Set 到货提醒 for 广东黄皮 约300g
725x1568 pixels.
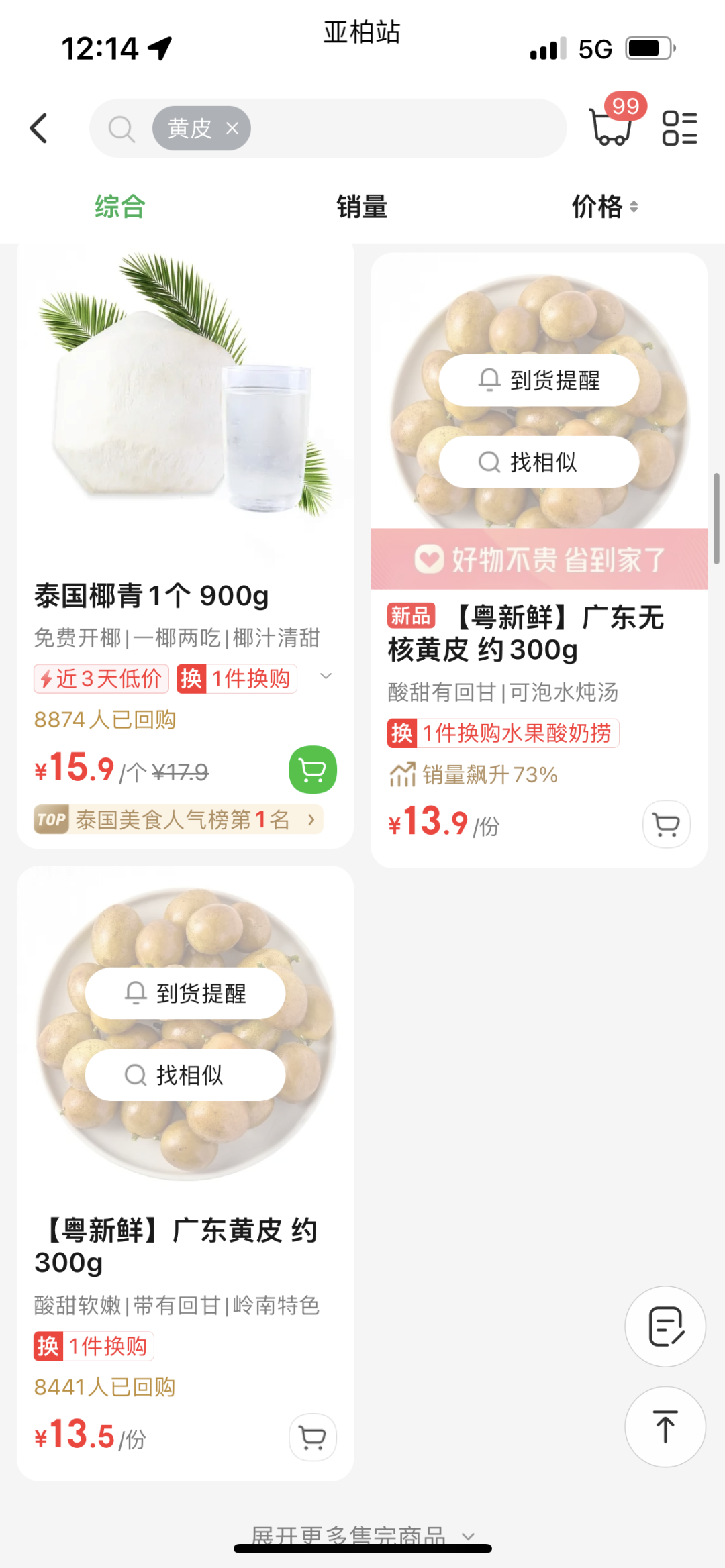pos(185,994)
